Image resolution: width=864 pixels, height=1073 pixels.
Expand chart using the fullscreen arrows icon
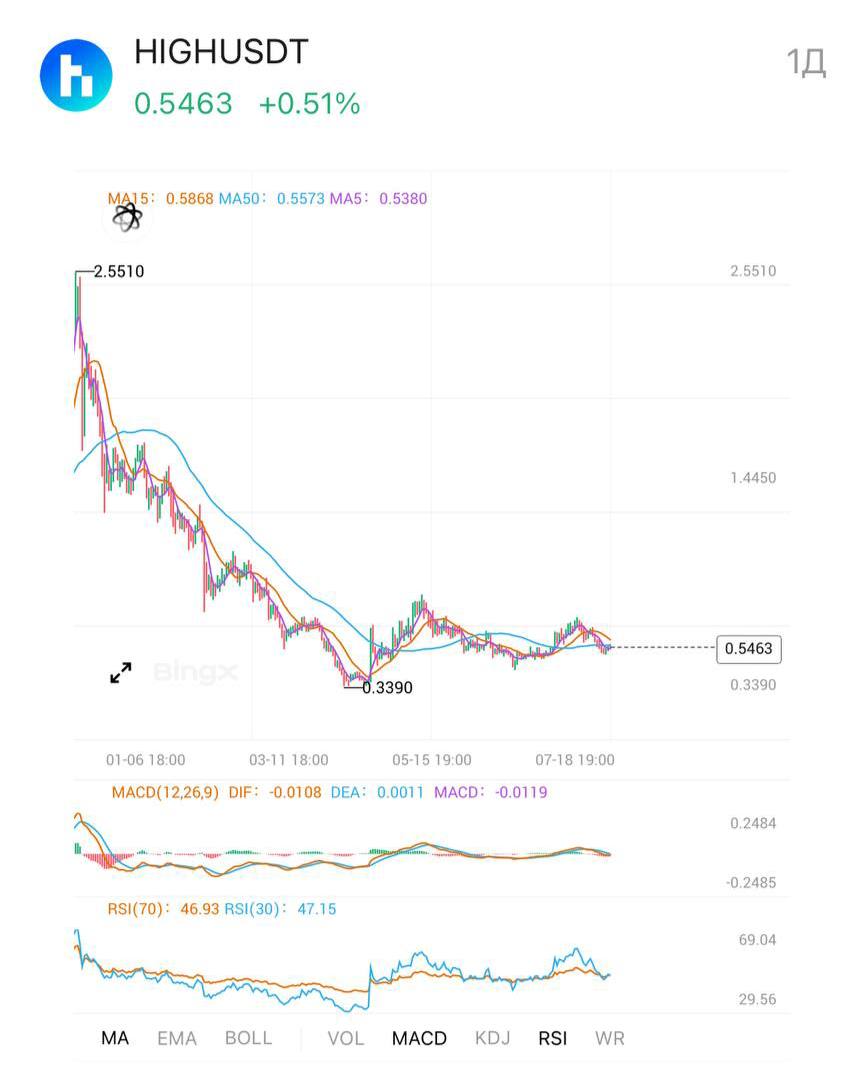coord(120,672)
